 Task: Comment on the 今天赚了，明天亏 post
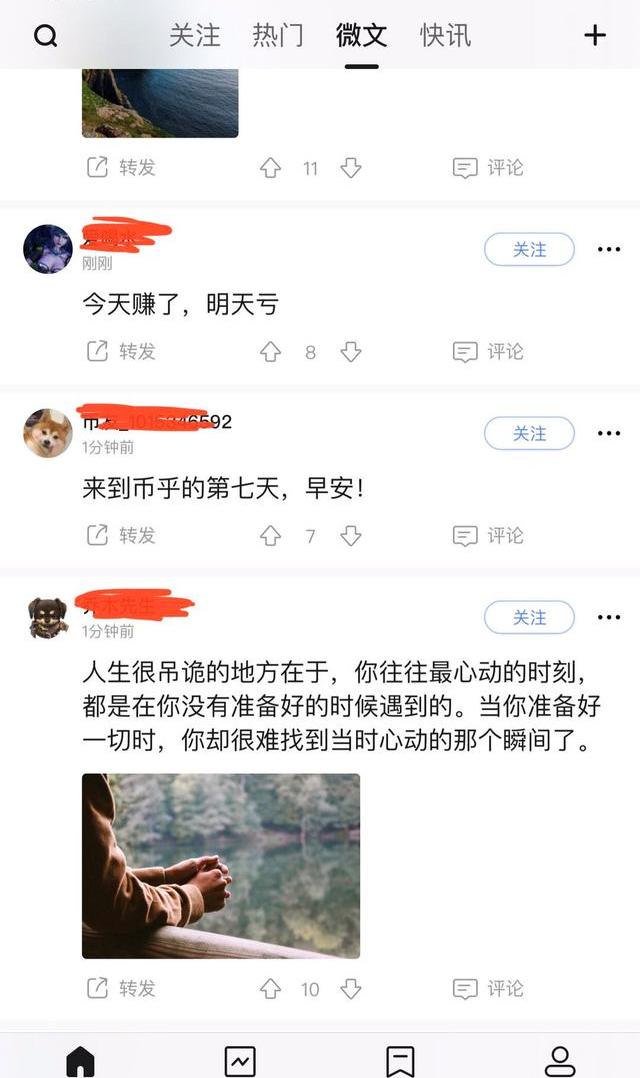pyautogui.click(x=488, y=352)
